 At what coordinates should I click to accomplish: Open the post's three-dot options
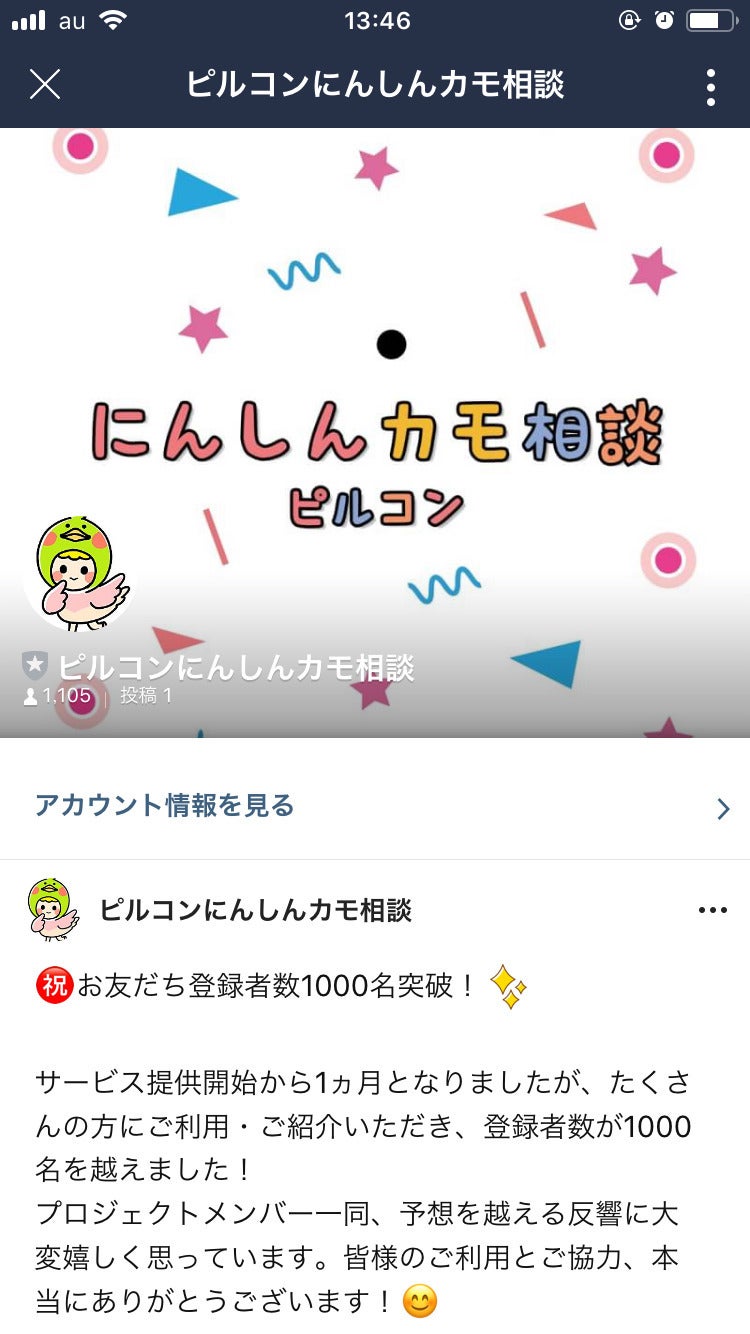click(712, 910)
